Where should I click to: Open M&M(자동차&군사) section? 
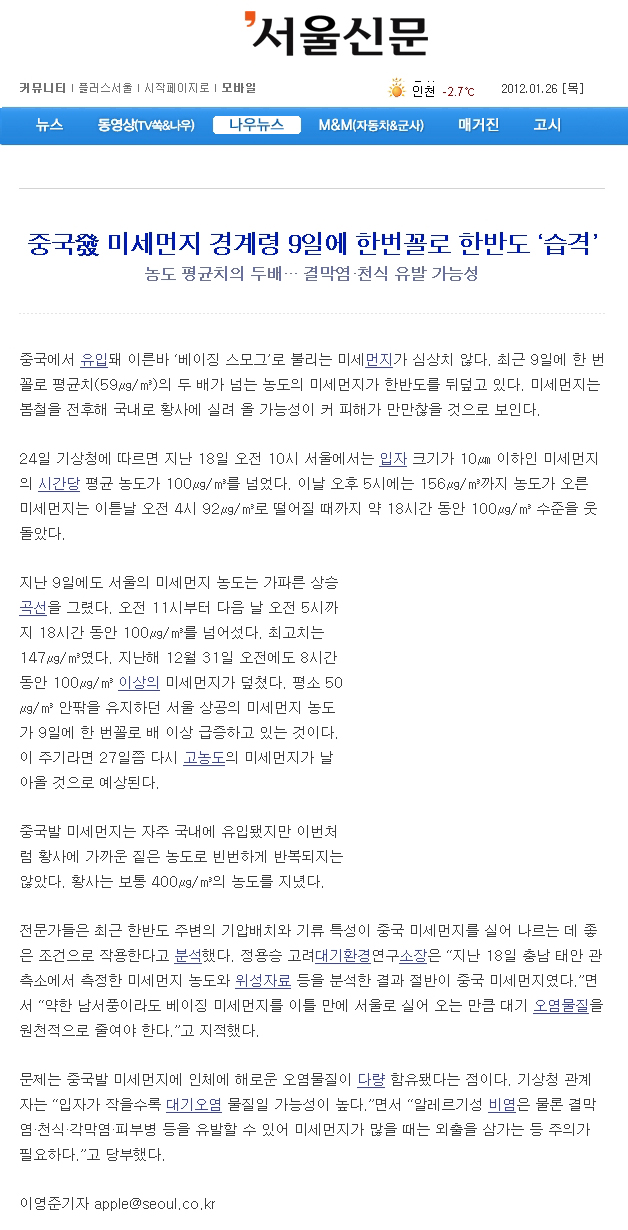pyautogui.click(x=371, y=125)
